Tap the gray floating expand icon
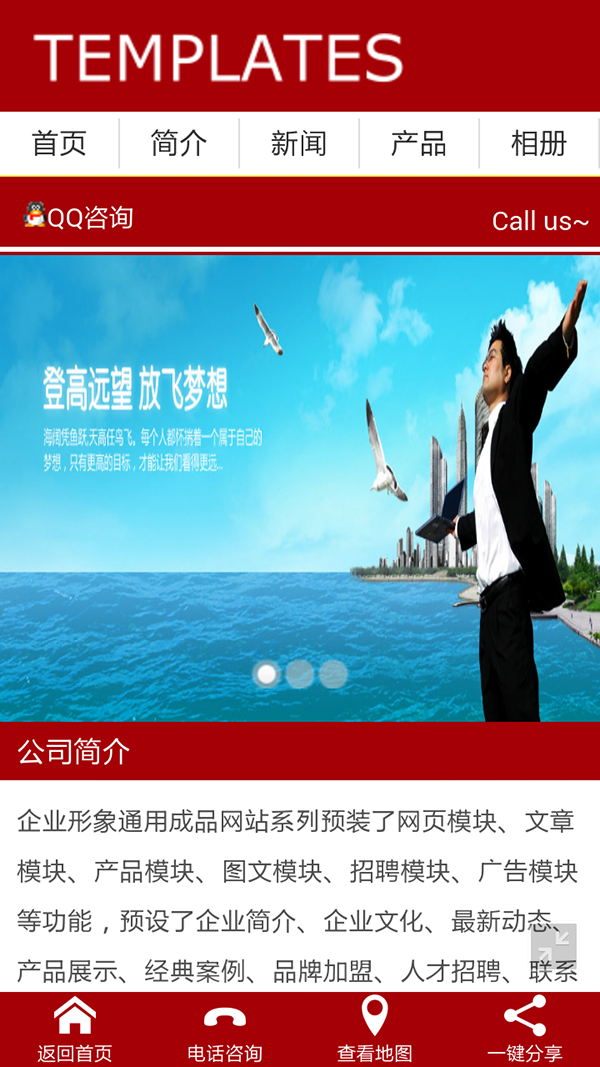Viewport: 600px width, 1067px height. [554, 945]
